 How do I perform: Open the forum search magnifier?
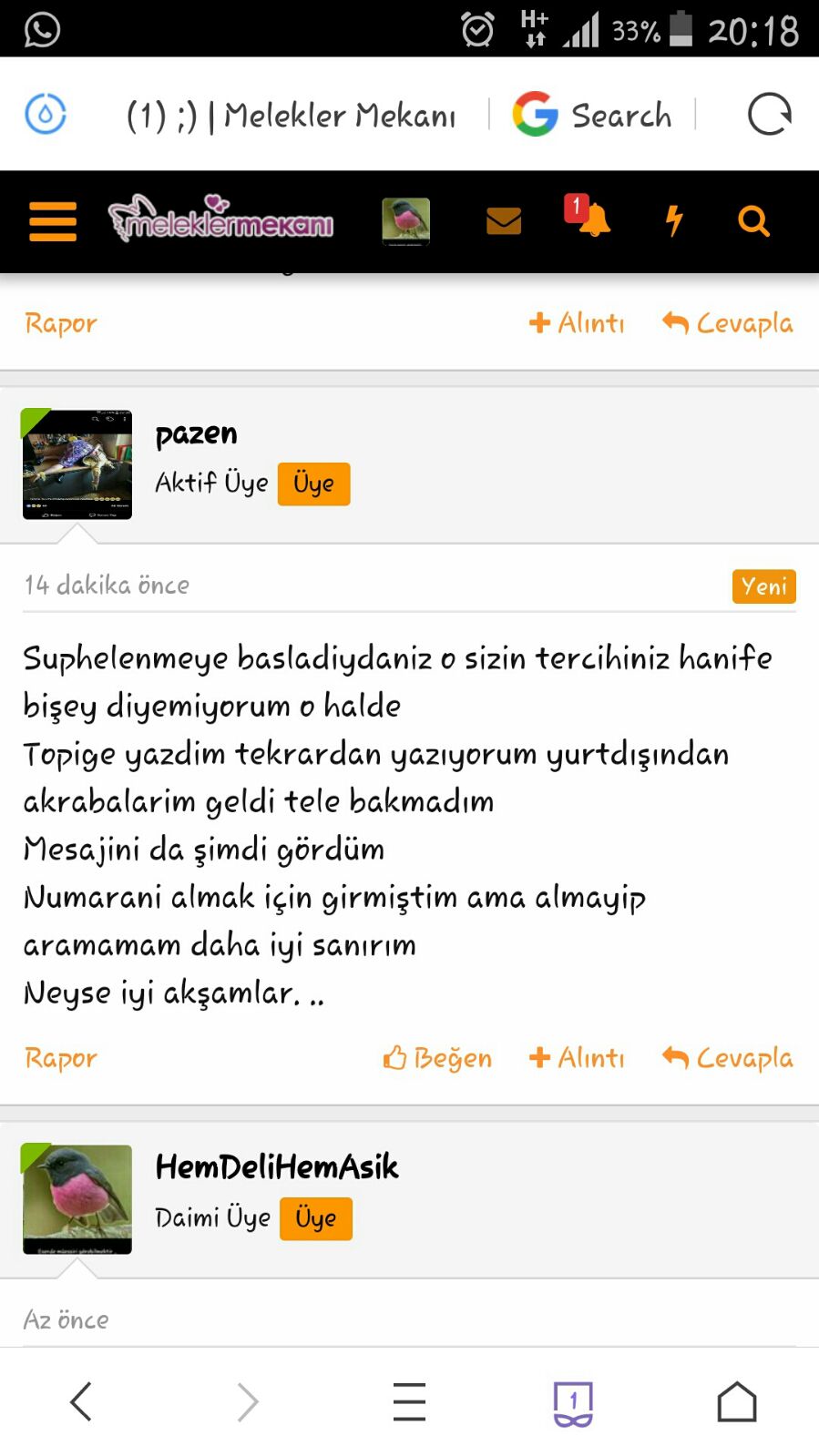point(753,220)
